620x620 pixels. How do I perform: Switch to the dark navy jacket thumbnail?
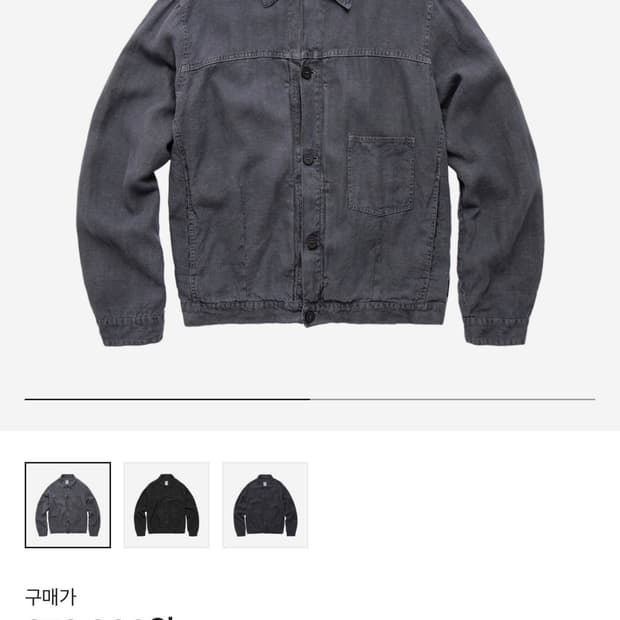[265, 505]
